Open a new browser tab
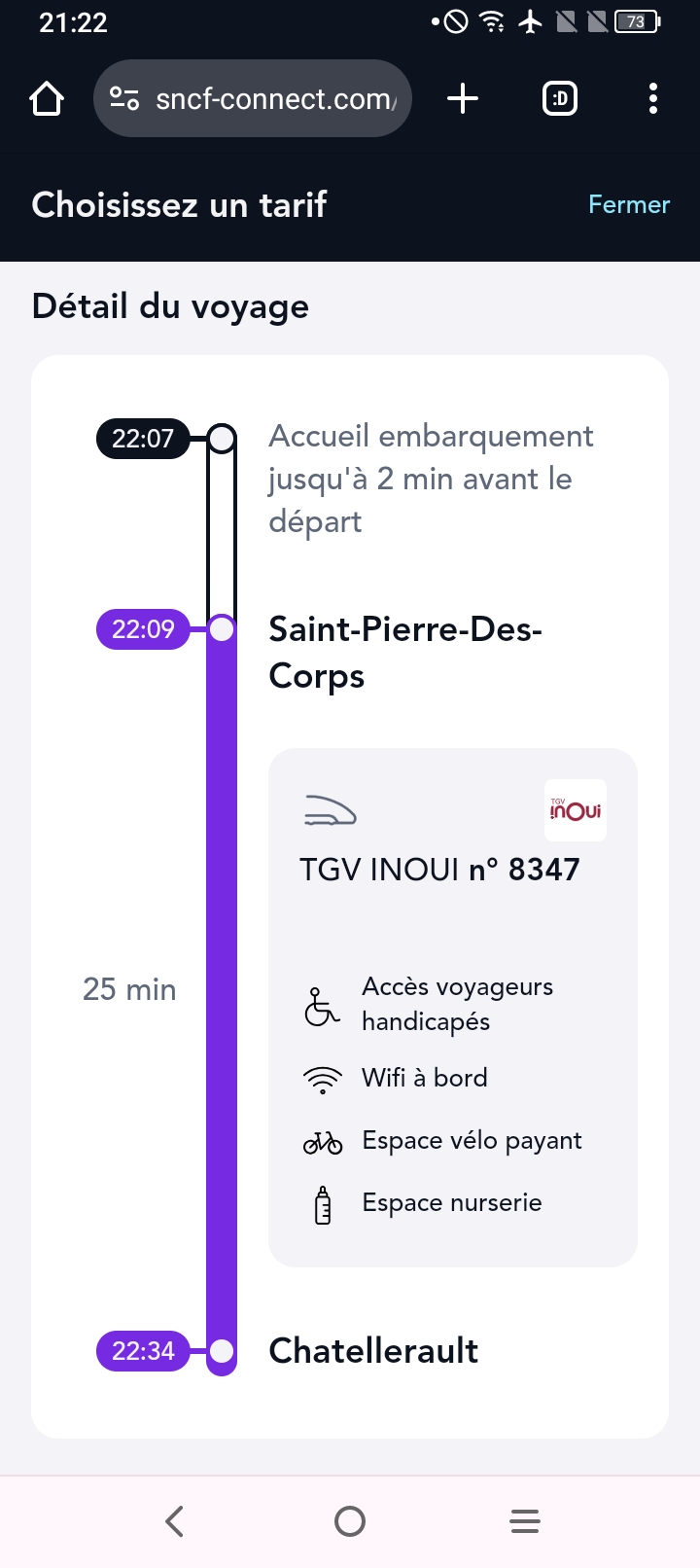700x1568 pixels. pos(463,98)
